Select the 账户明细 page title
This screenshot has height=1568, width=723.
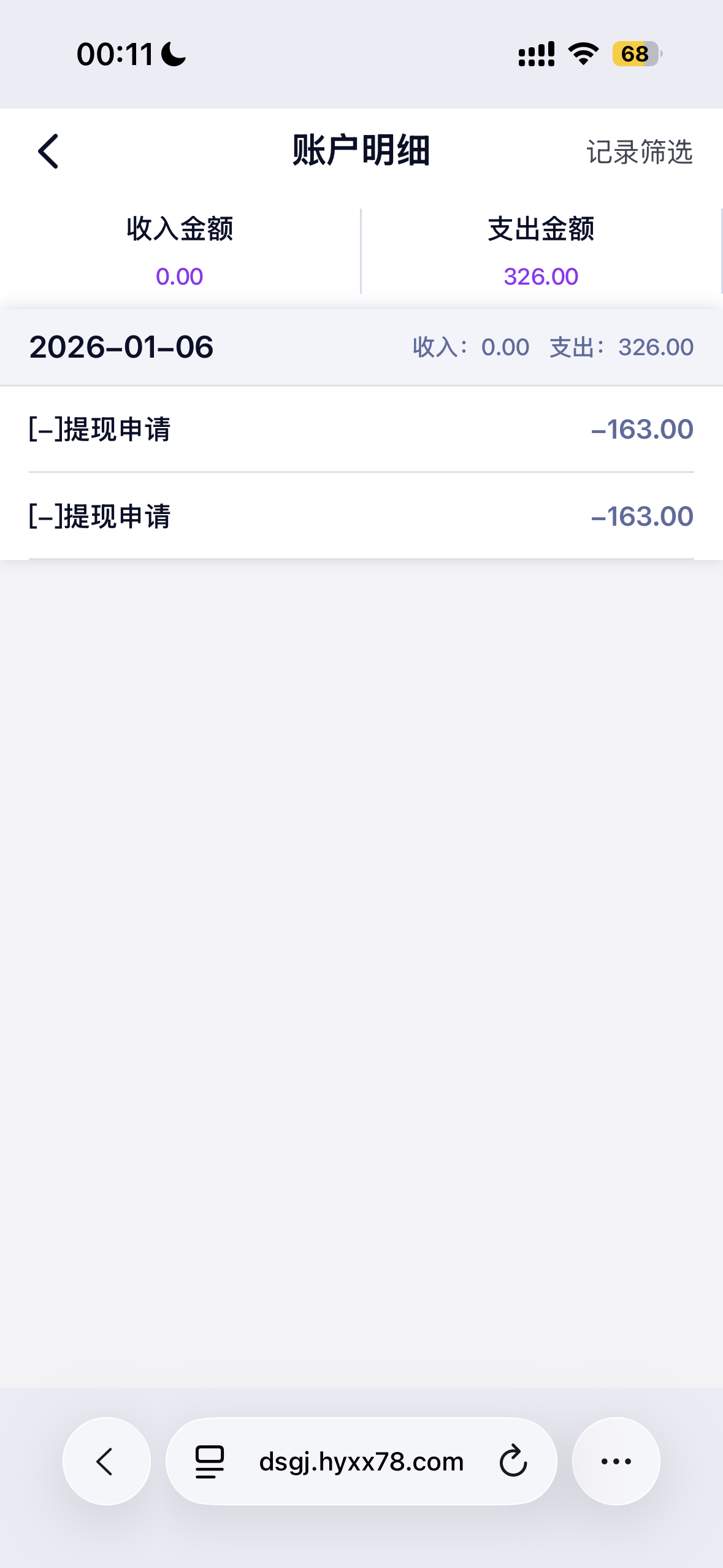[x=361, y=152]
